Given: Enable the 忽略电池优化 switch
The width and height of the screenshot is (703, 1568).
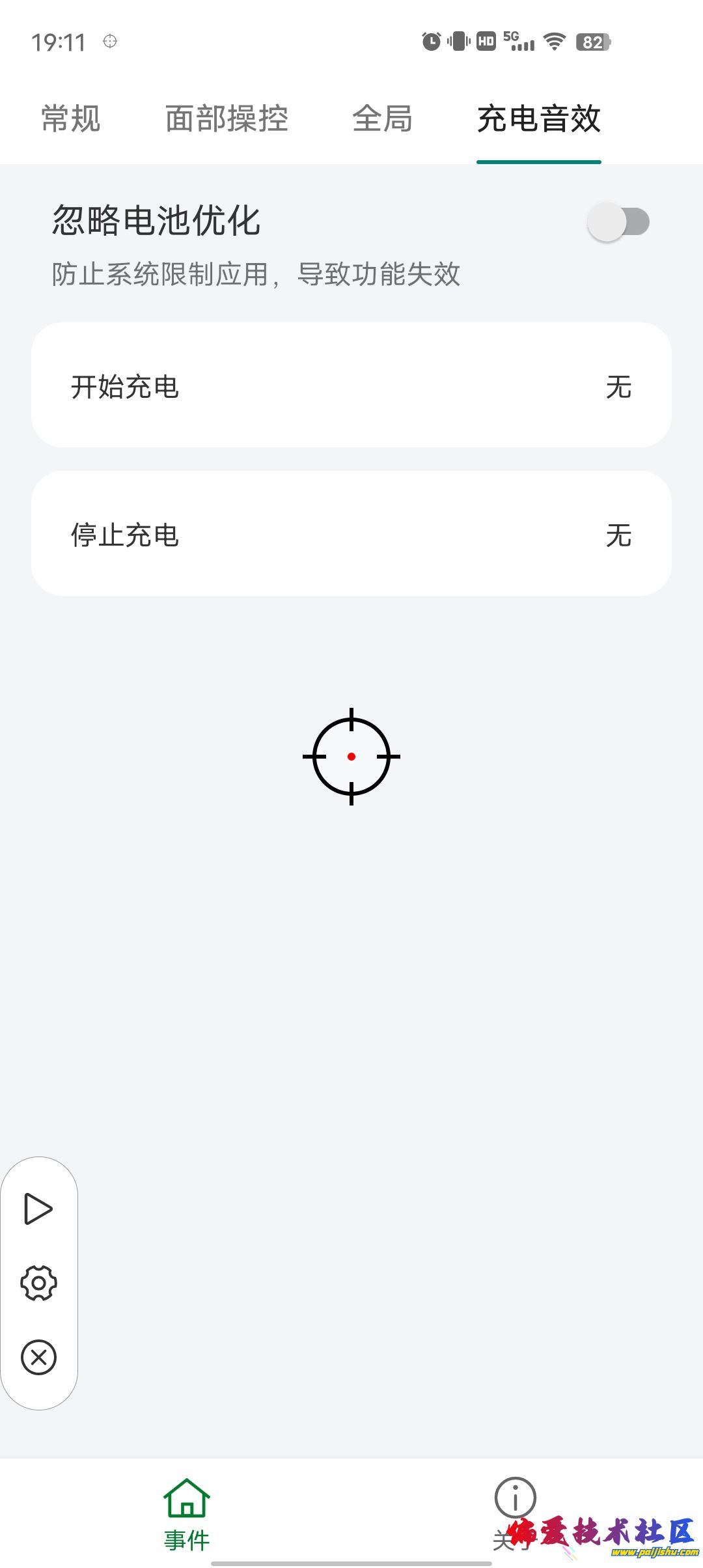Looking at the screenshot, I should (x=618, y=222).
